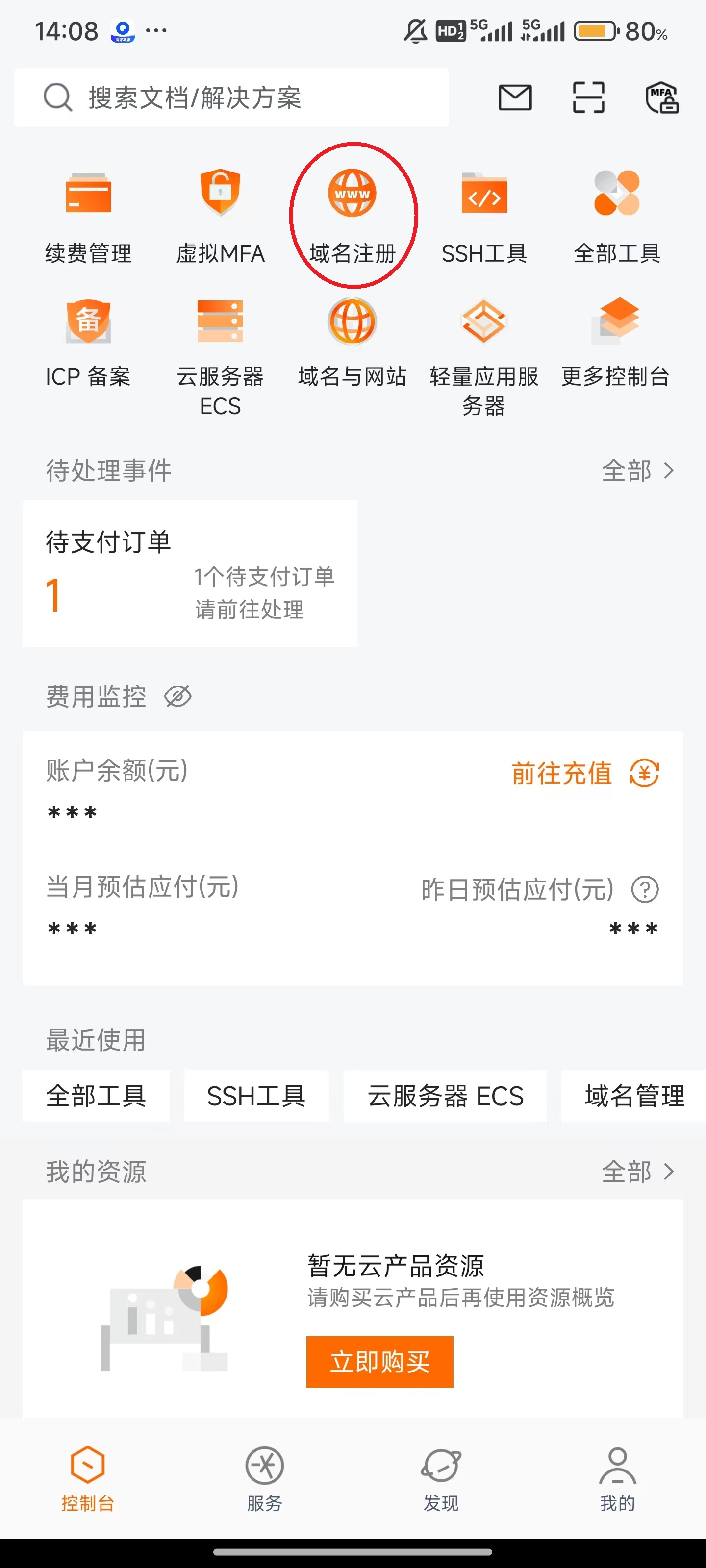Open the mail message icon

[515, 98]
